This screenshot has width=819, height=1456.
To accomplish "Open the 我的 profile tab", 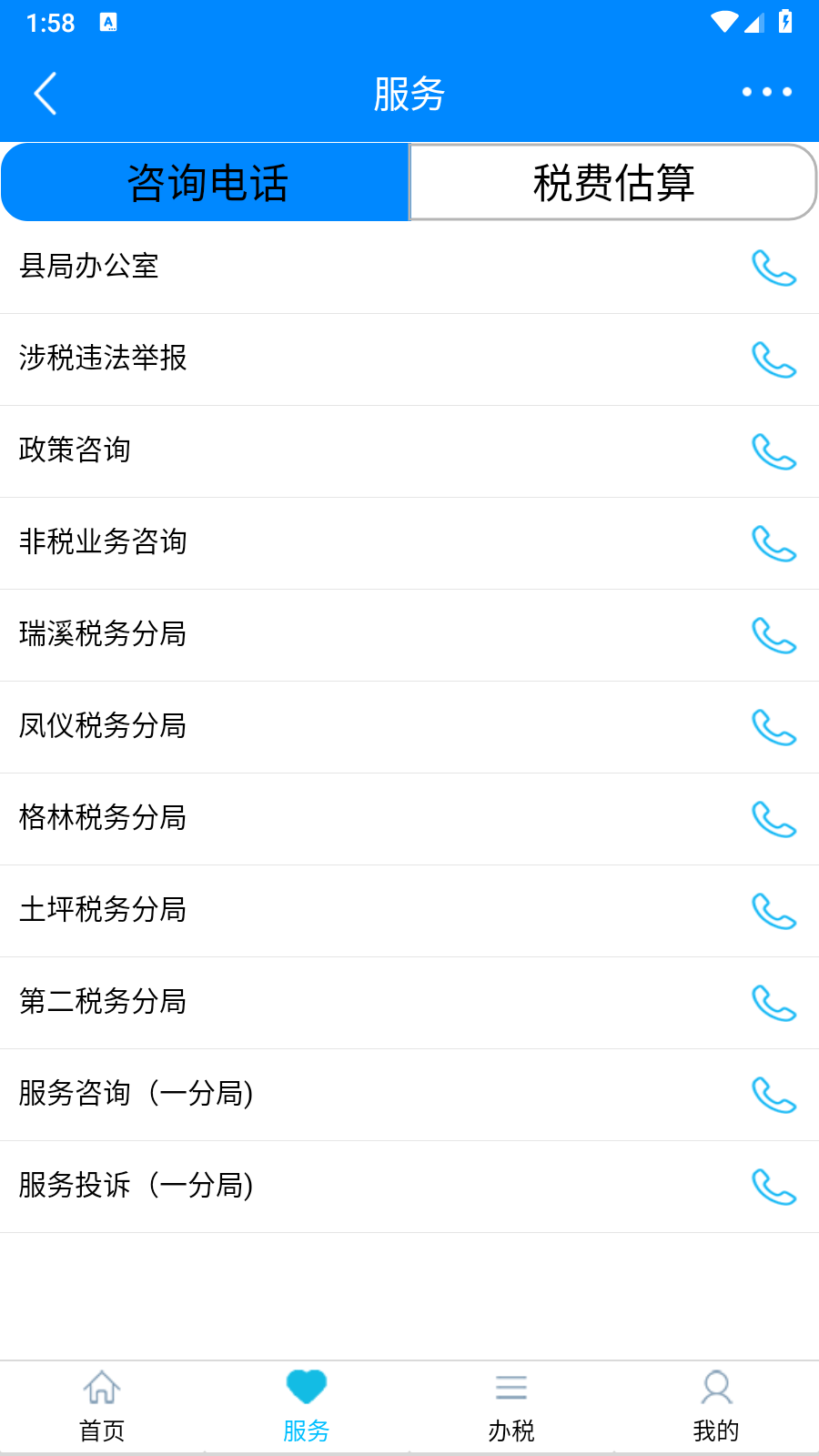I will pos(716,1407).
